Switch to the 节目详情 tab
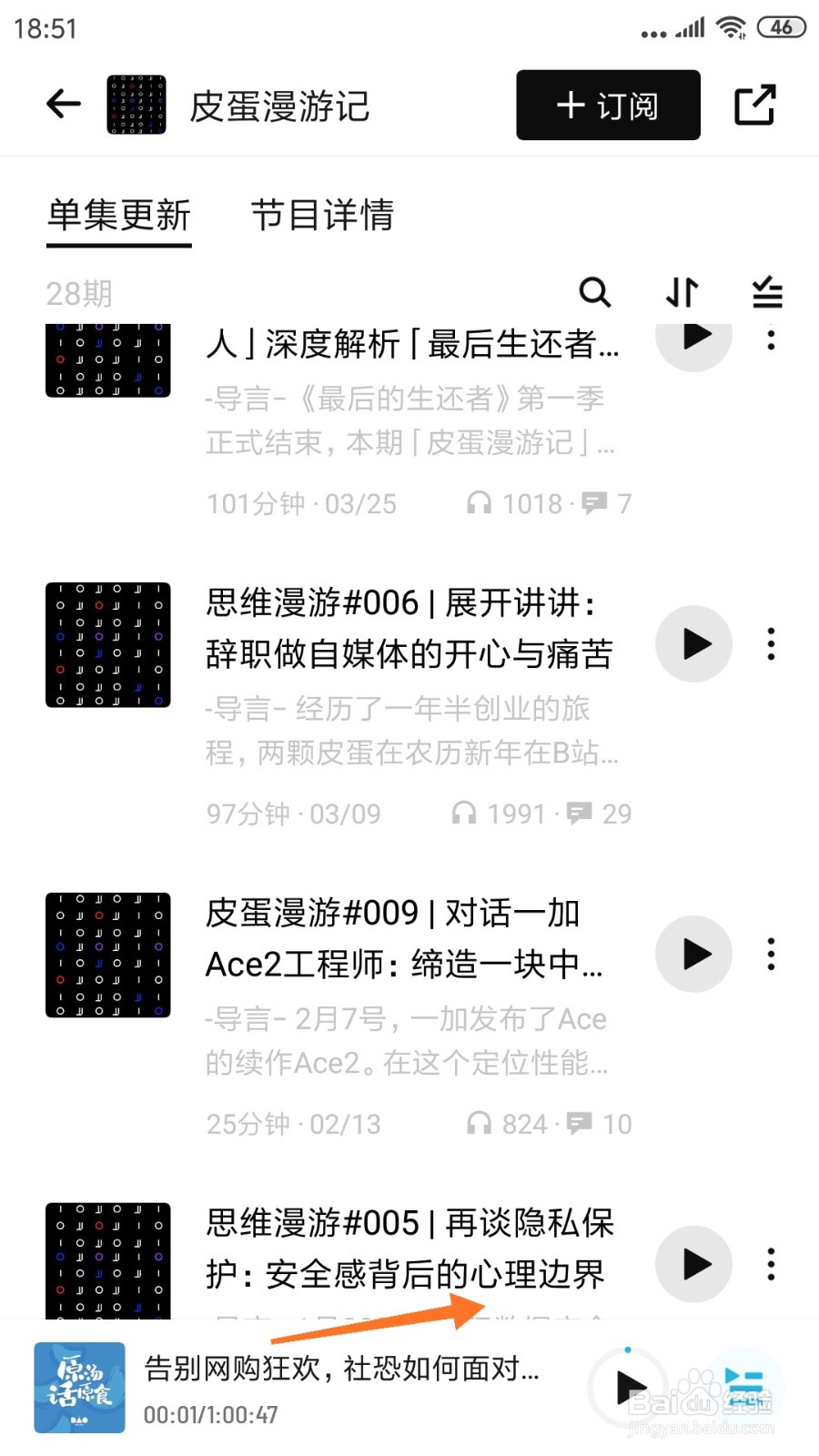Viewport: 819px width, 1456px height. coord(324,217)
